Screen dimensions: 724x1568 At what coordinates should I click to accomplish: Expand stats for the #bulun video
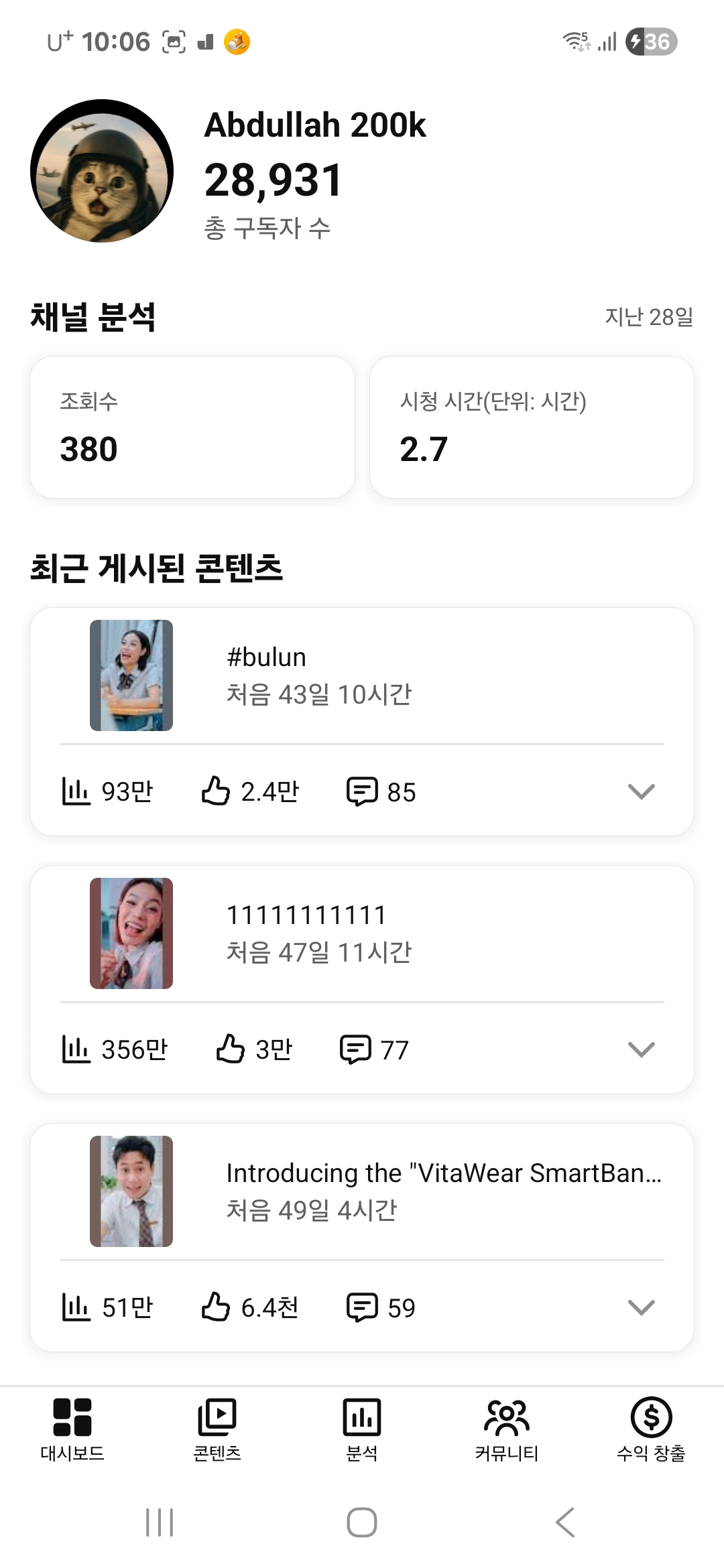click(x=641, y=791)
